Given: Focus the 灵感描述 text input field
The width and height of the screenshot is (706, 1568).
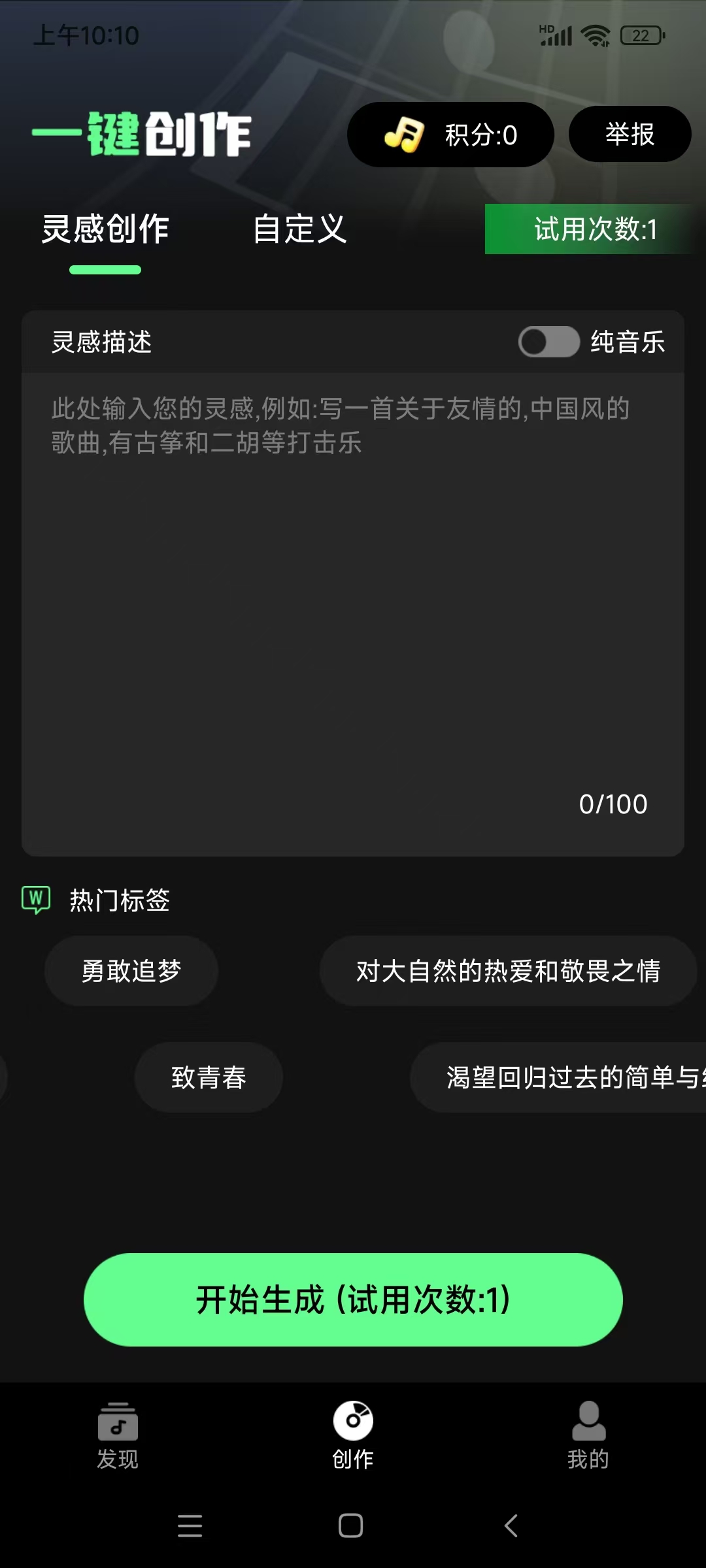Looking at the screenshot, I should pyautogui.click(x=353, y=588).
